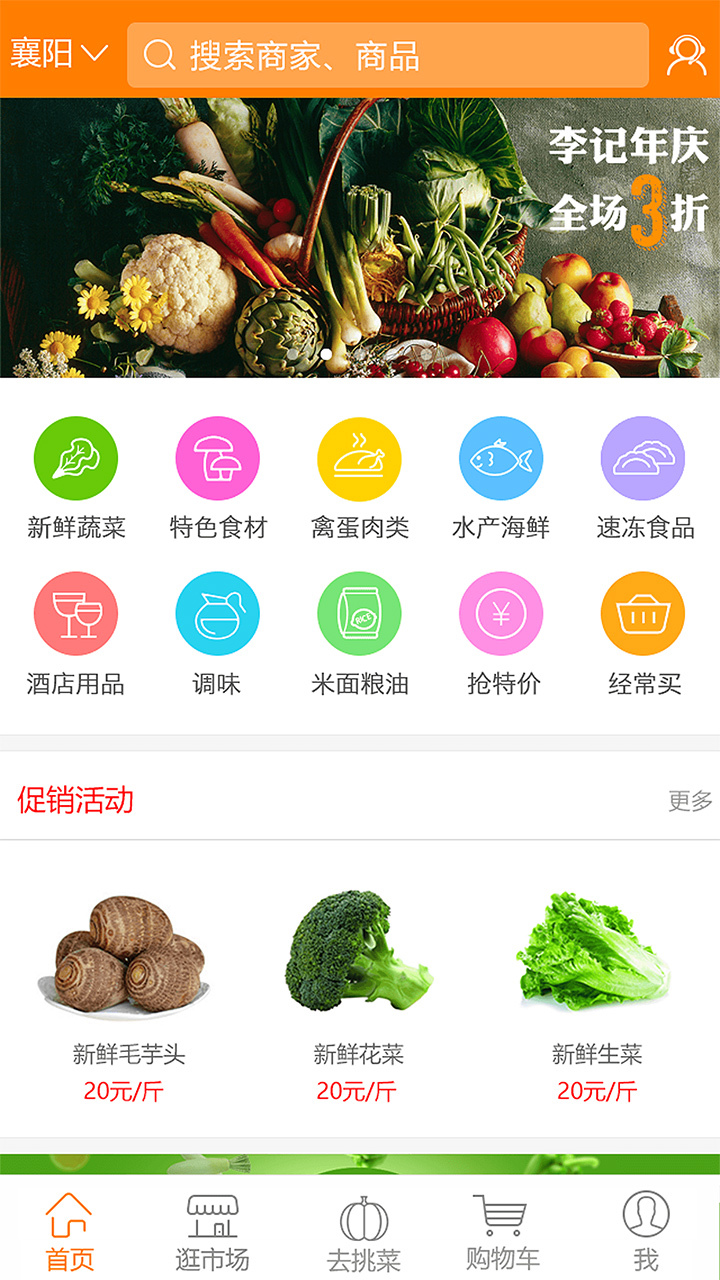This screenshot has width=720, height=1280.
Task: Open the 新鲜蔬菜 category icon
Action: (x=78, y=460)
